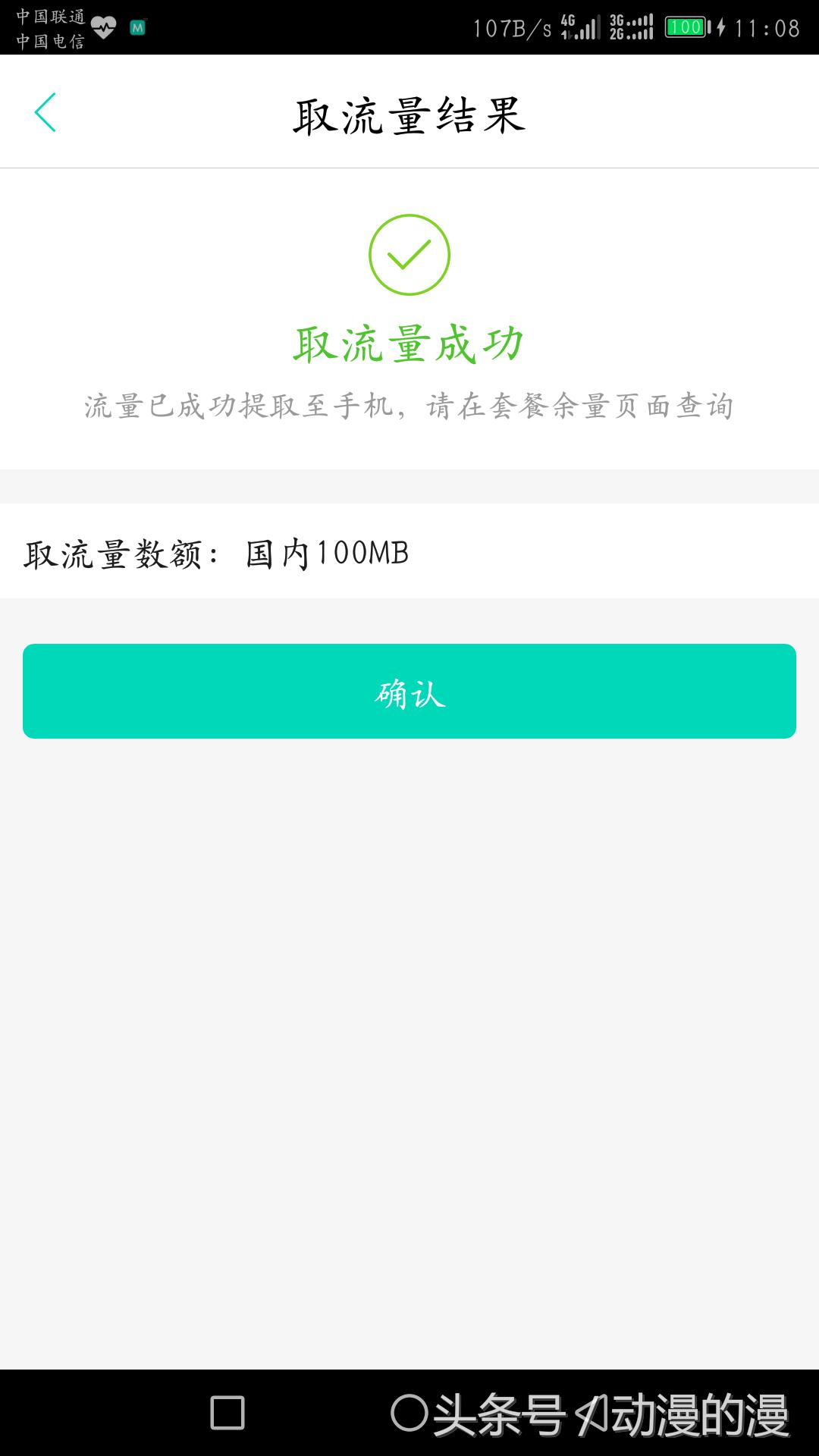
Task: Tap the teal back chevron arrow
Action: click(x=45, y=111)
